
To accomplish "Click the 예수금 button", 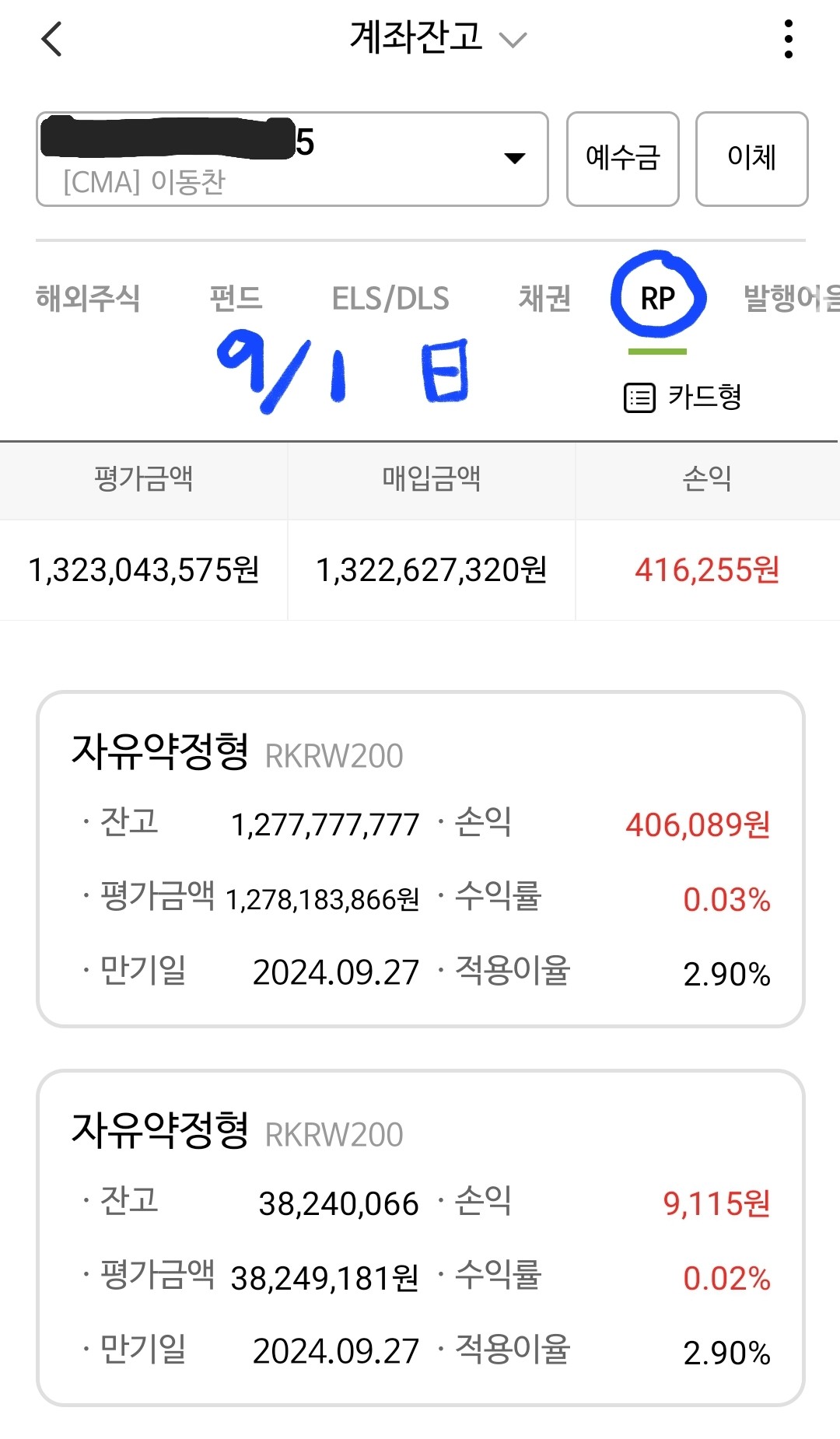I will 622,158.
